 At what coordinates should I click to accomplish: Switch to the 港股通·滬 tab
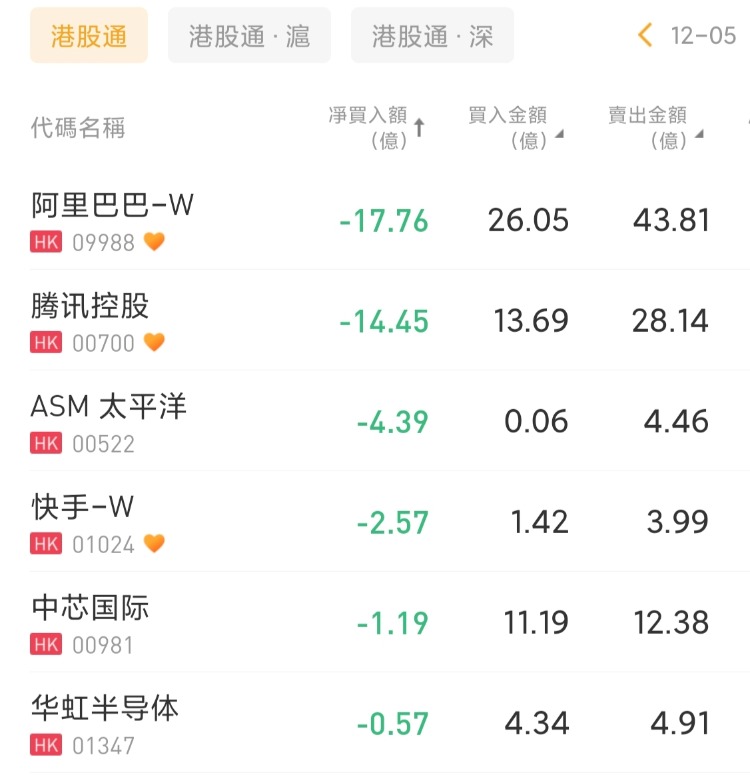tap(249, 36)
